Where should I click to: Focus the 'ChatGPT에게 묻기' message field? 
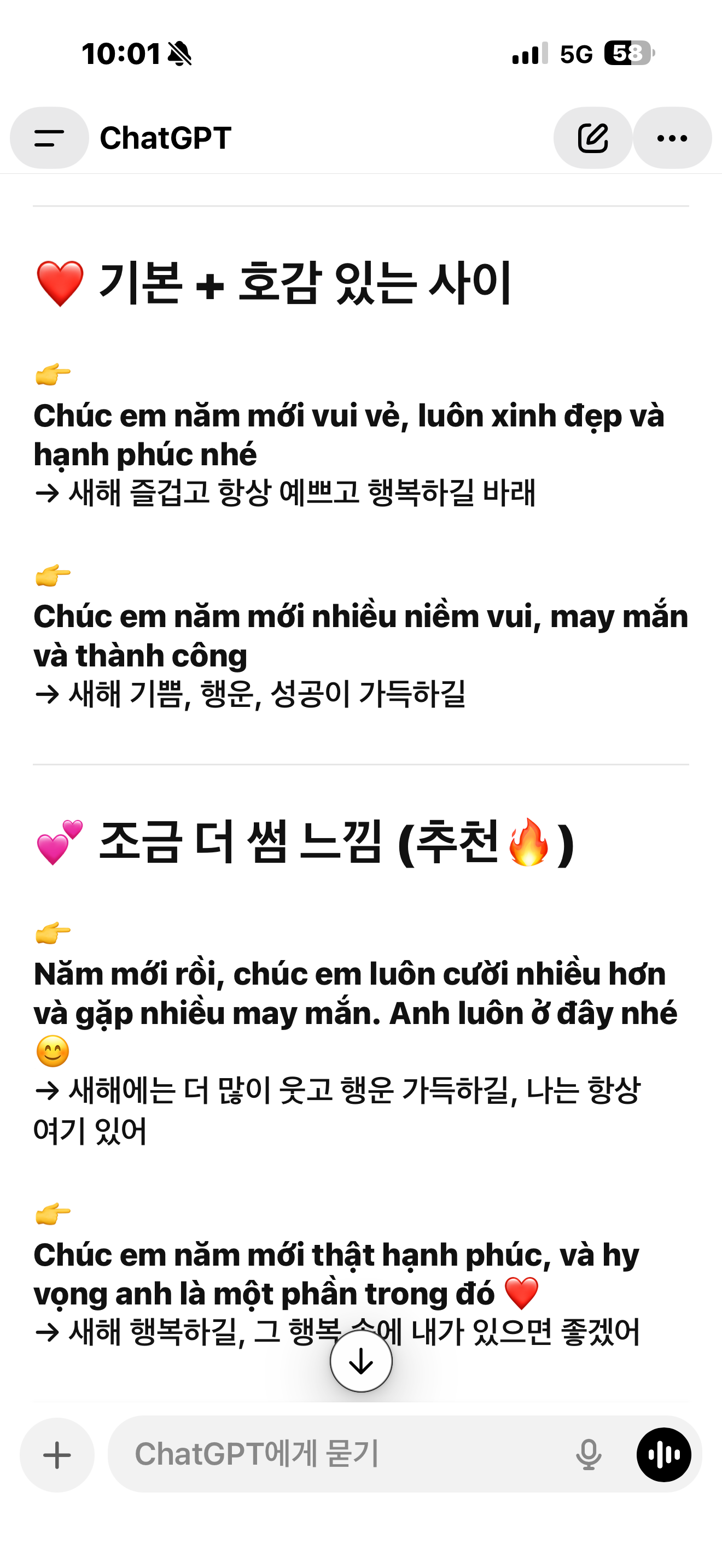pos(341,1454)
